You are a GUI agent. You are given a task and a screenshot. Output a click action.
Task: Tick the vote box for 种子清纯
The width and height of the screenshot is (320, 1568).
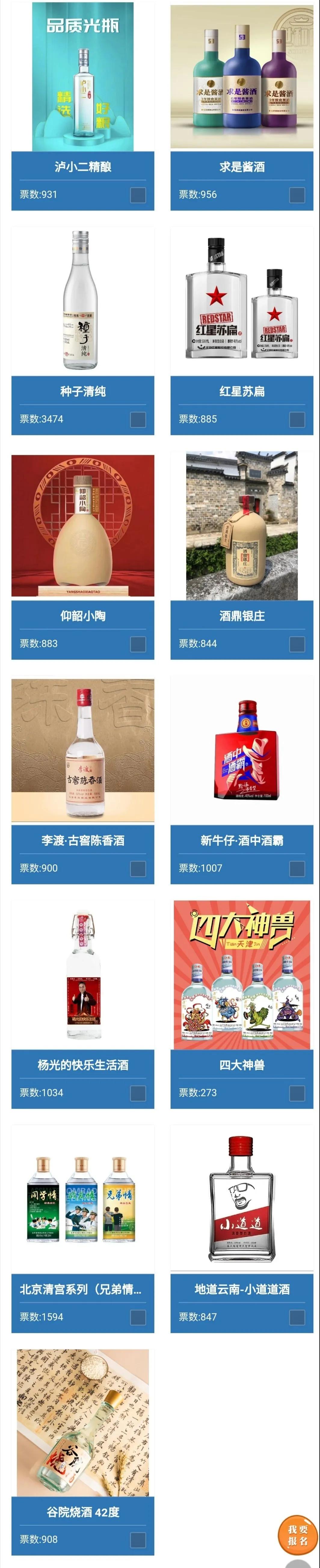pyautogui.click(x=138, y=419)
